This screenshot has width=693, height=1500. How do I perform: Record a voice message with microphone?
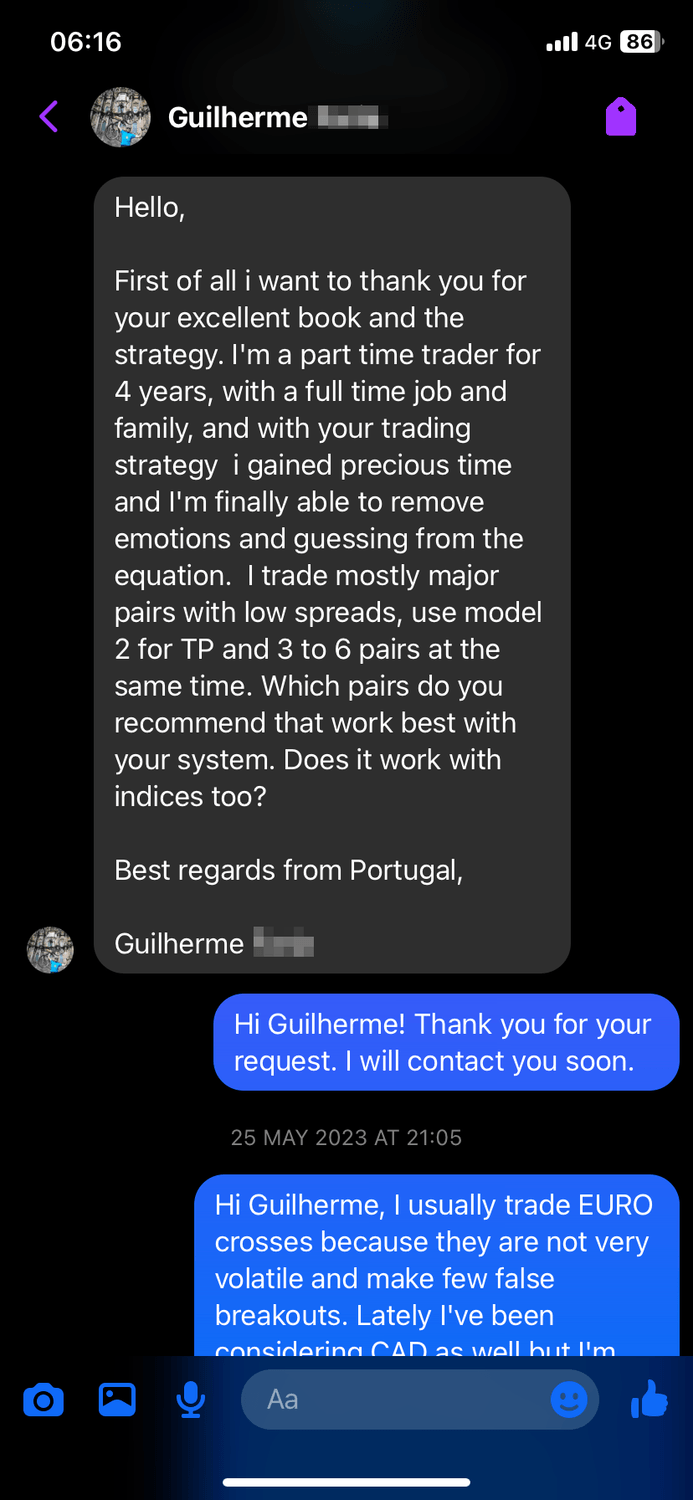click(x=190, y=1399)
